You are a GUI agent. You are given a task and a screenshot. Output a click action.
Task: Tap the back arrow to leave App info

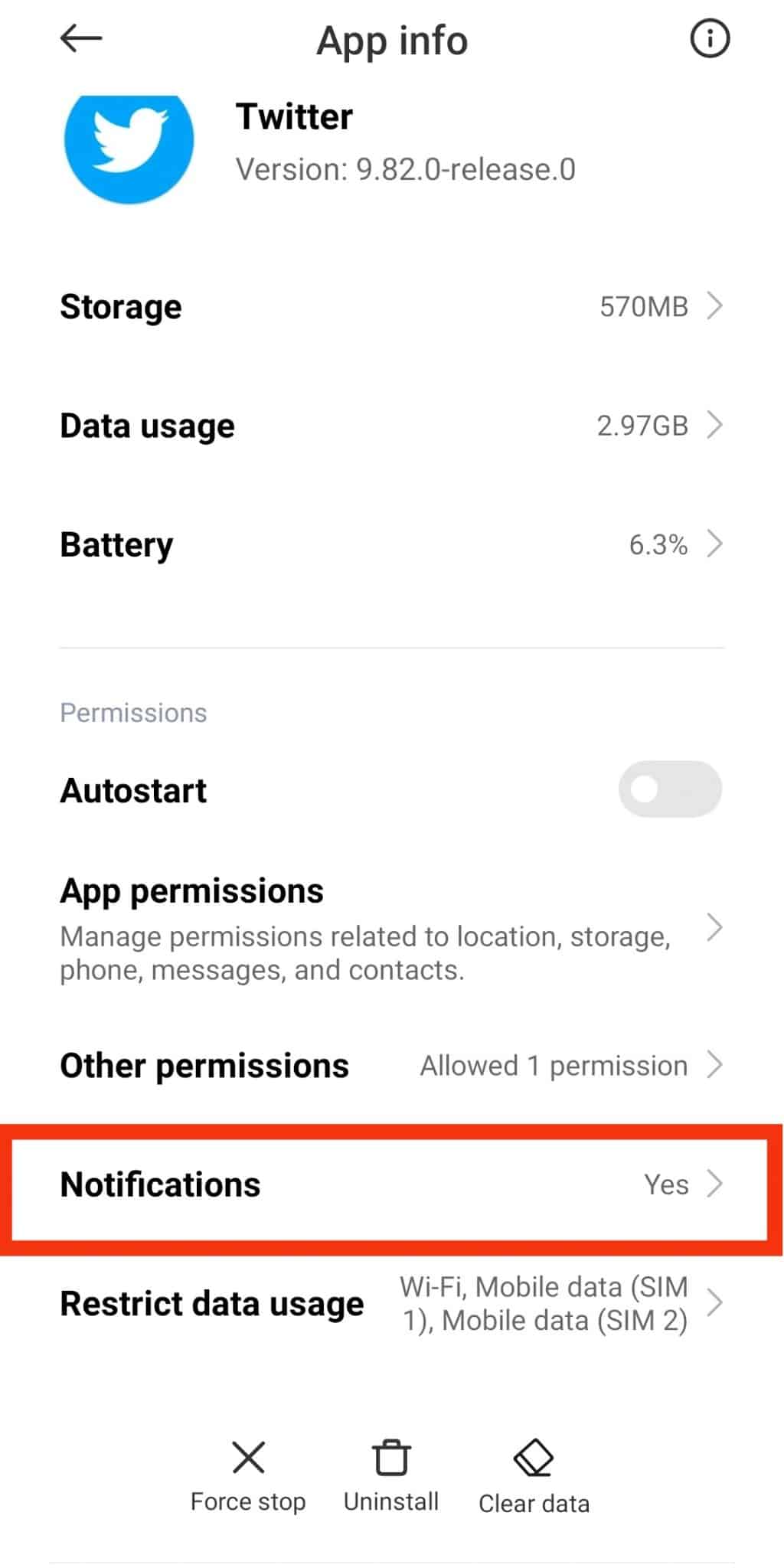tap(81, 37)
